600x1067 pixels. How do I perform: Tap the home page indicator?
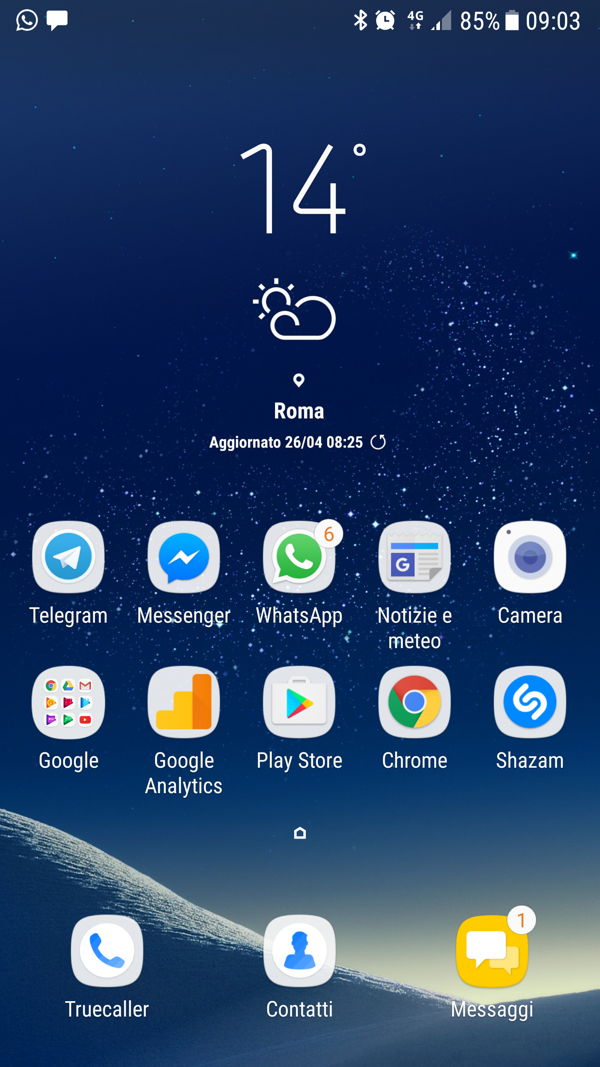(299, 833)
